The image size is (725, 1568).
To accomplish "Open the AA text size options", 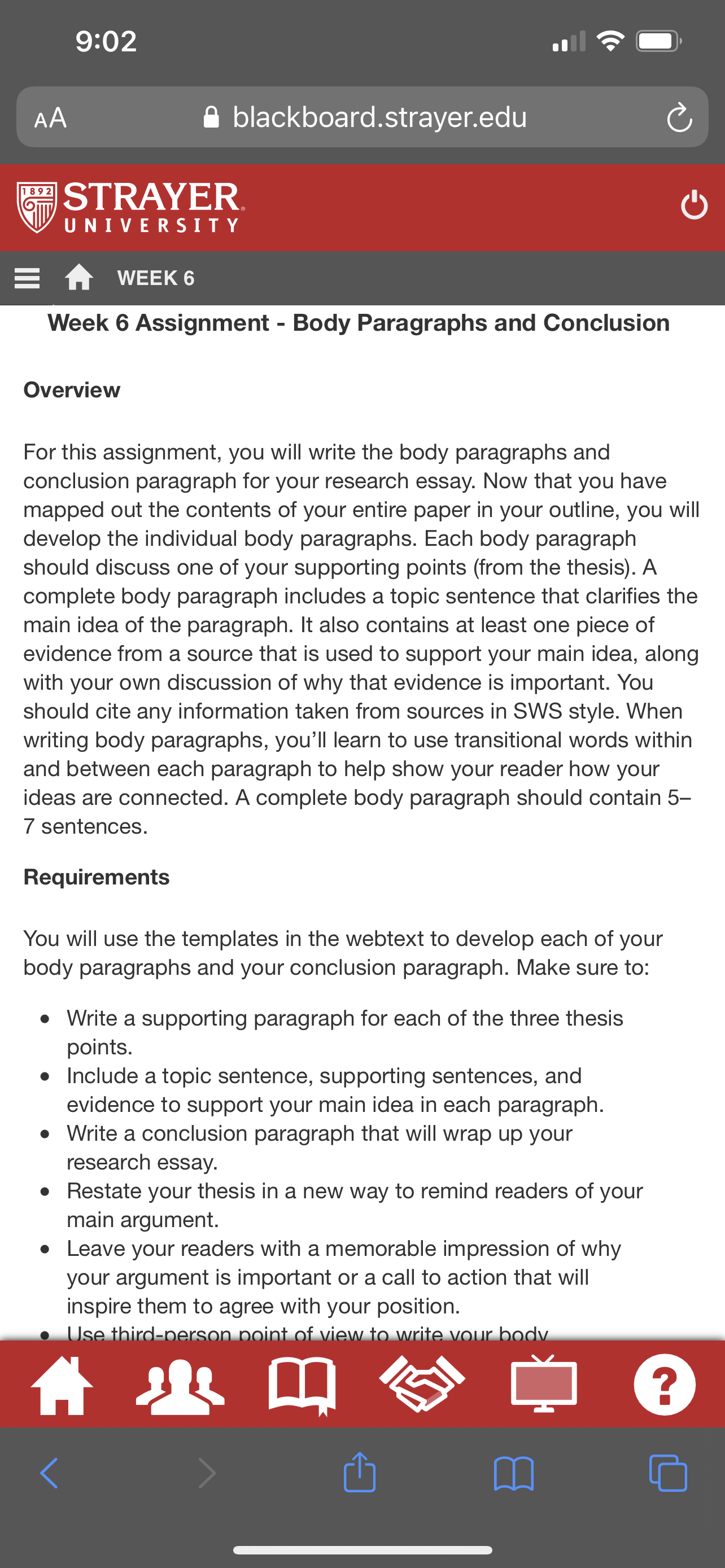I will [50, 117].
